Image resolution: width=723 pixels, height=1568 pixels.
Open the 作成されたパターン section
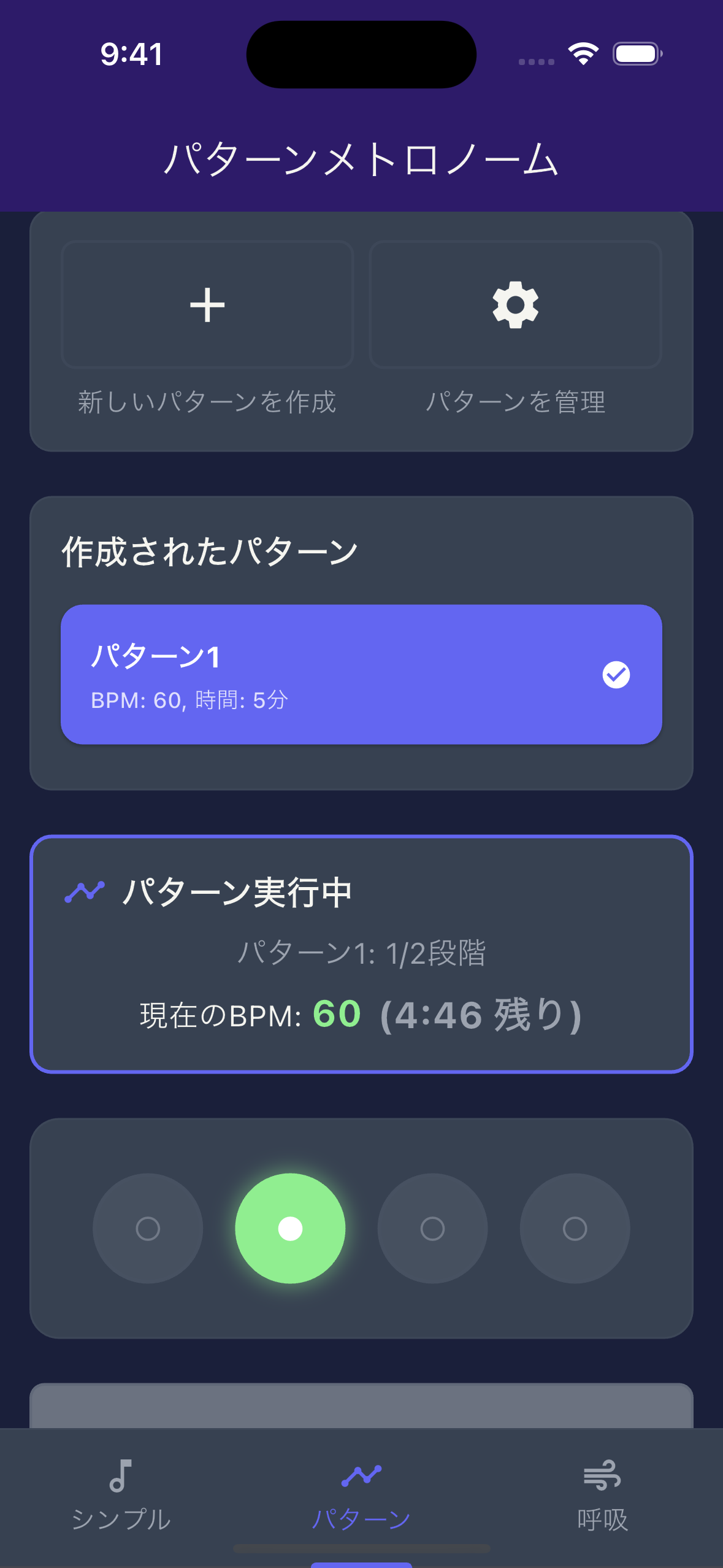click(210, 550)
